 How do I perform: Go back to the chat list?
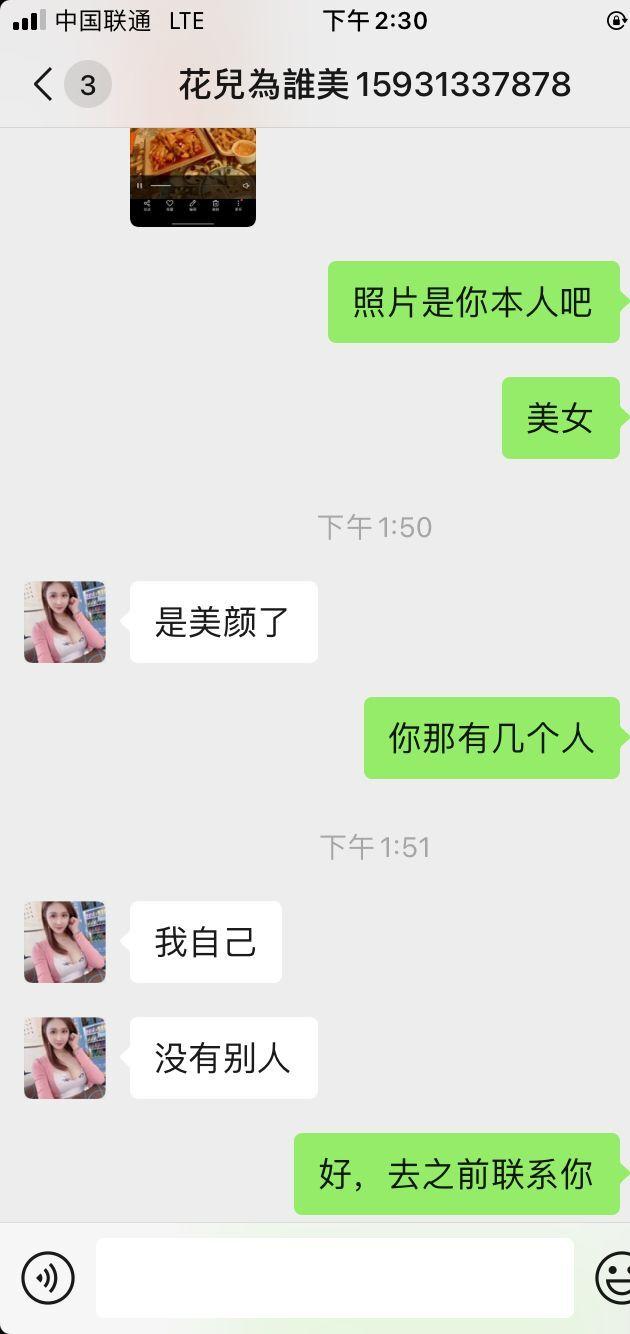point(42,85)
